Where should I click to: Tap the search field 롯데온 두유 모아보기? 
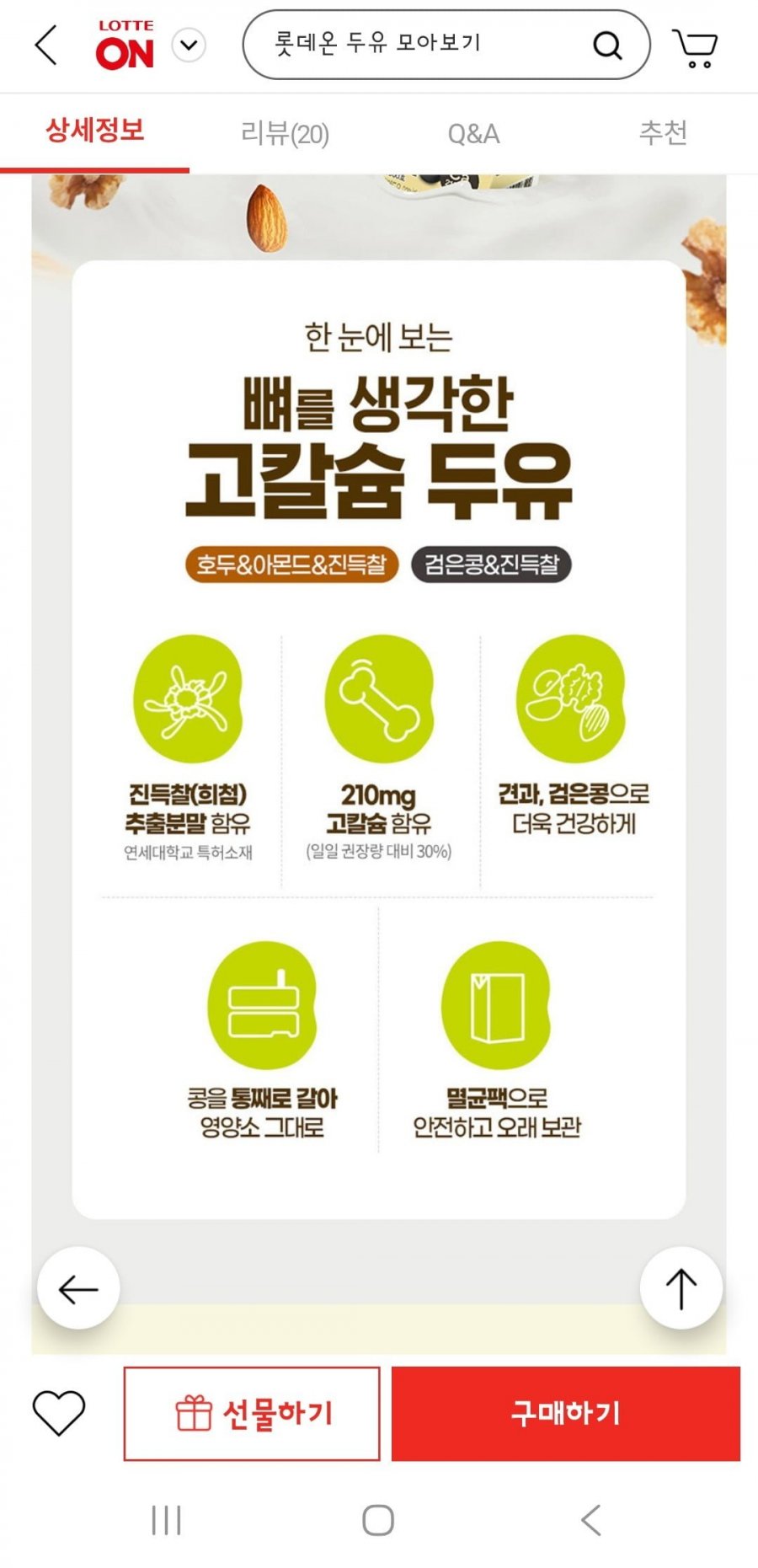pyautogui.click(x=421, y=44)
